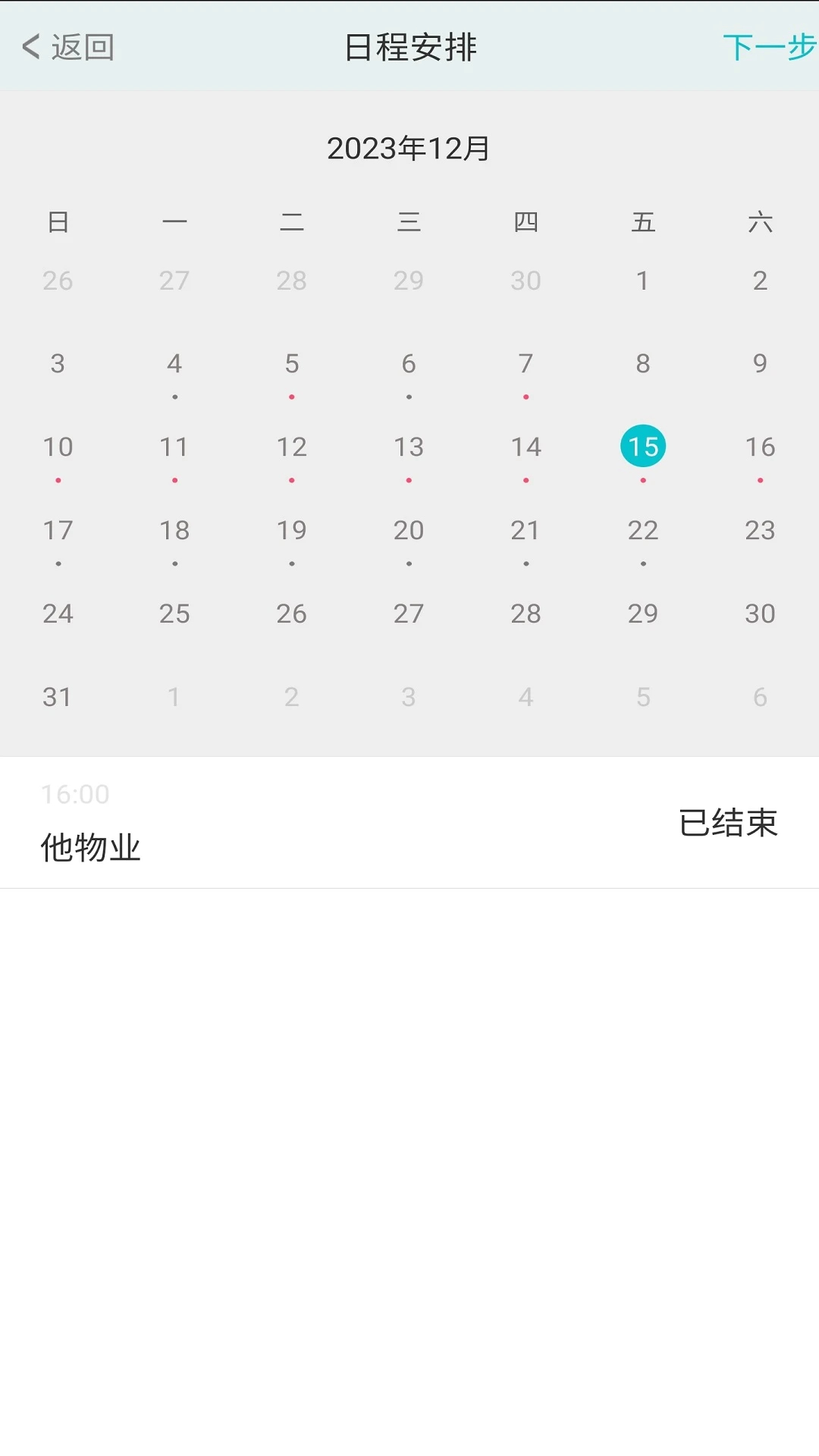819x1456 pixels.
Task: Tap date 7 with the red dot
Action: pyautogui.click(x=526, y=363)
